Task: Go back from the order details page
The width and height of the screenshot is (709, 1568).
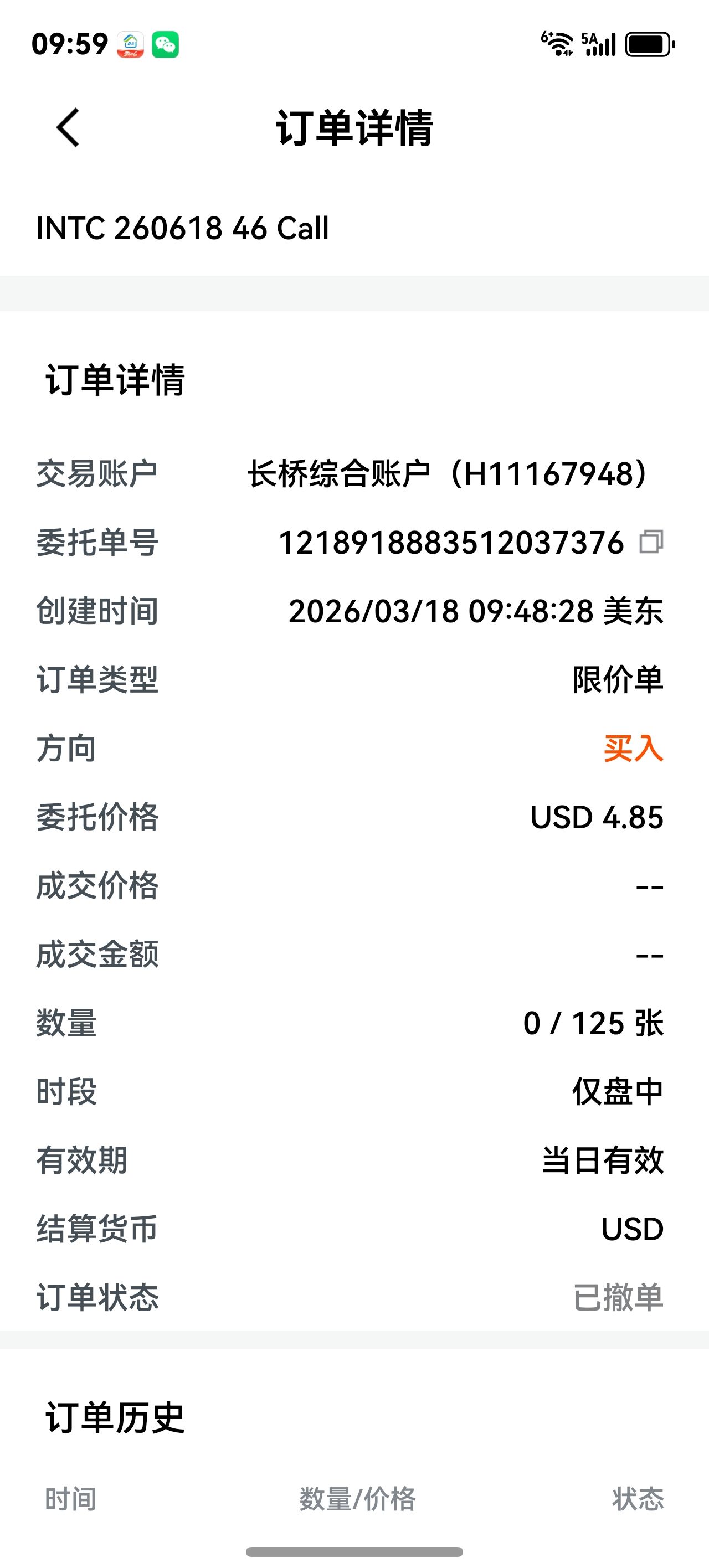Action: point(68,128)
